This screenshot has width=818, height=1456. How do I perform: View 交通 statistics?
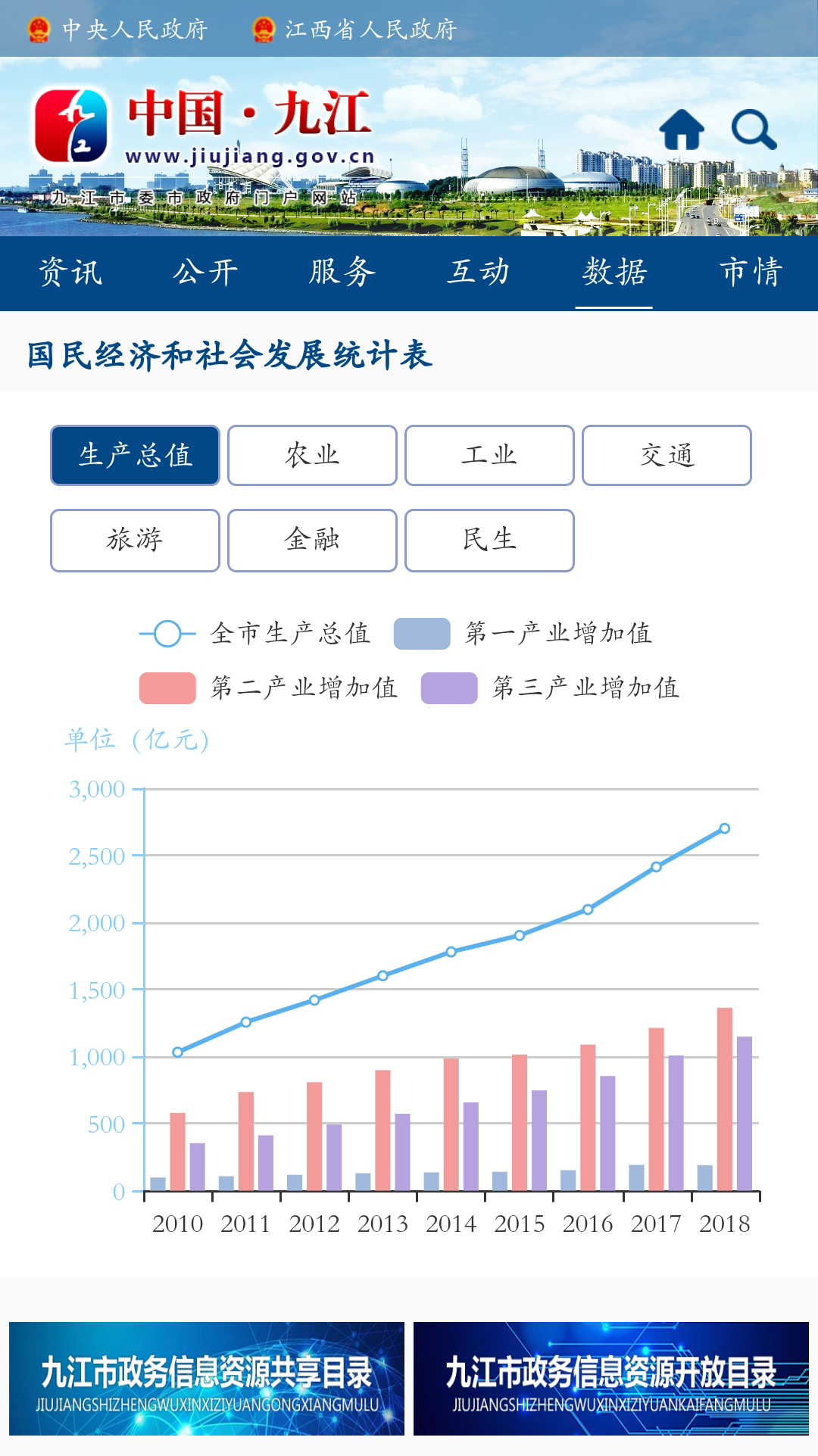[x=667, y=455]
